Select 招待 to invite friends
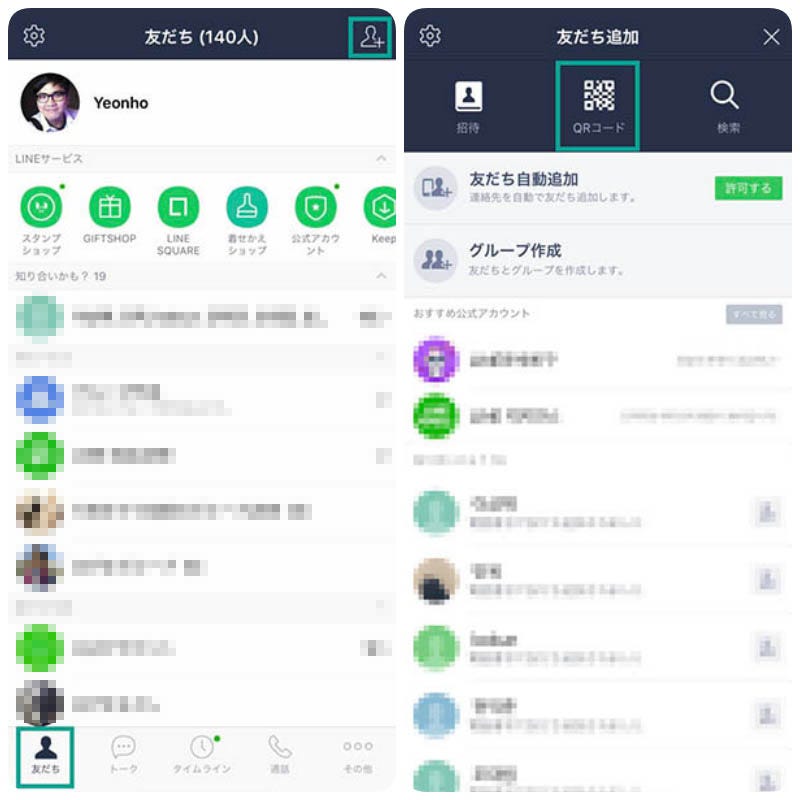This screenshot has height=800, width=800. point(468,107)
